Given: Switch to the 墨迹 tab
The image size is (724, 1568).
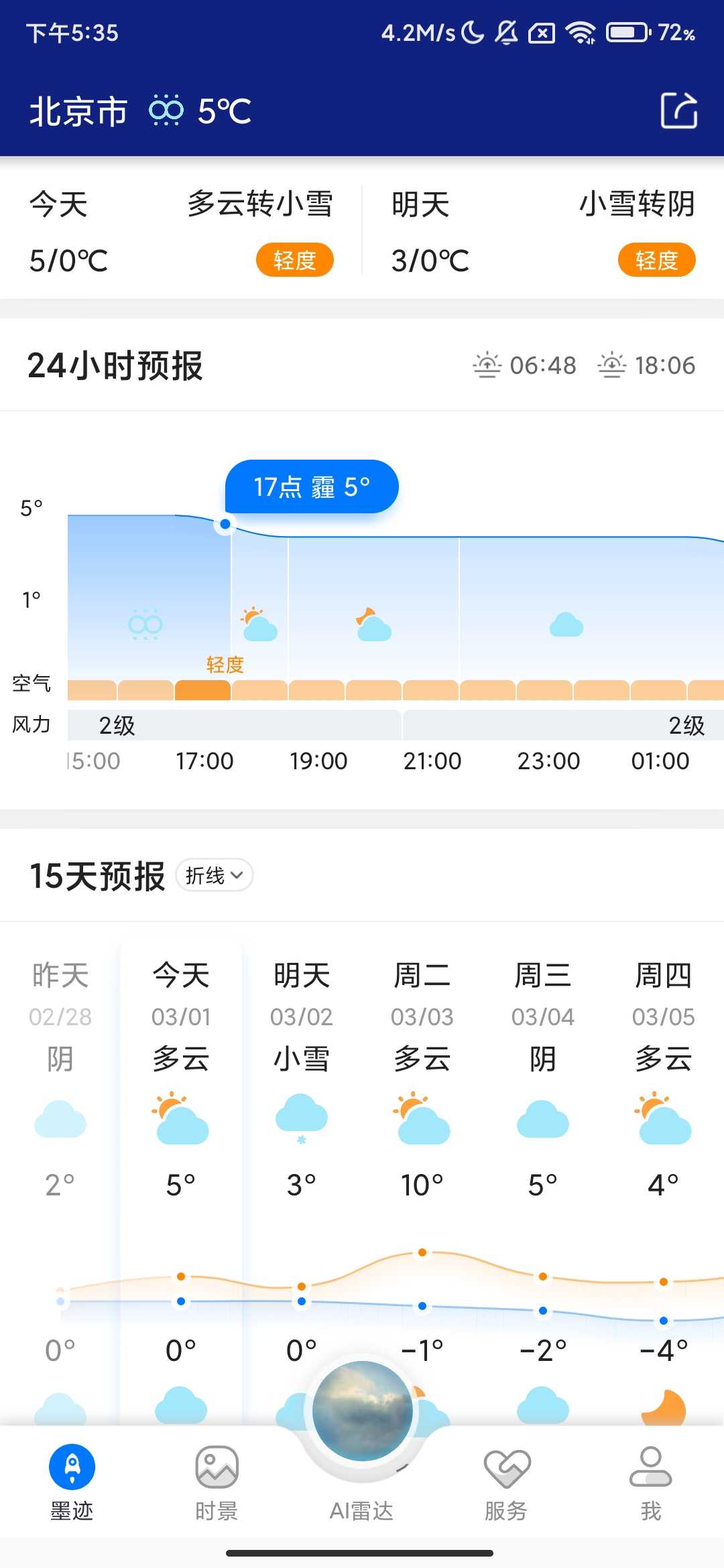Looking at the screenshot, I should 72,1482.
